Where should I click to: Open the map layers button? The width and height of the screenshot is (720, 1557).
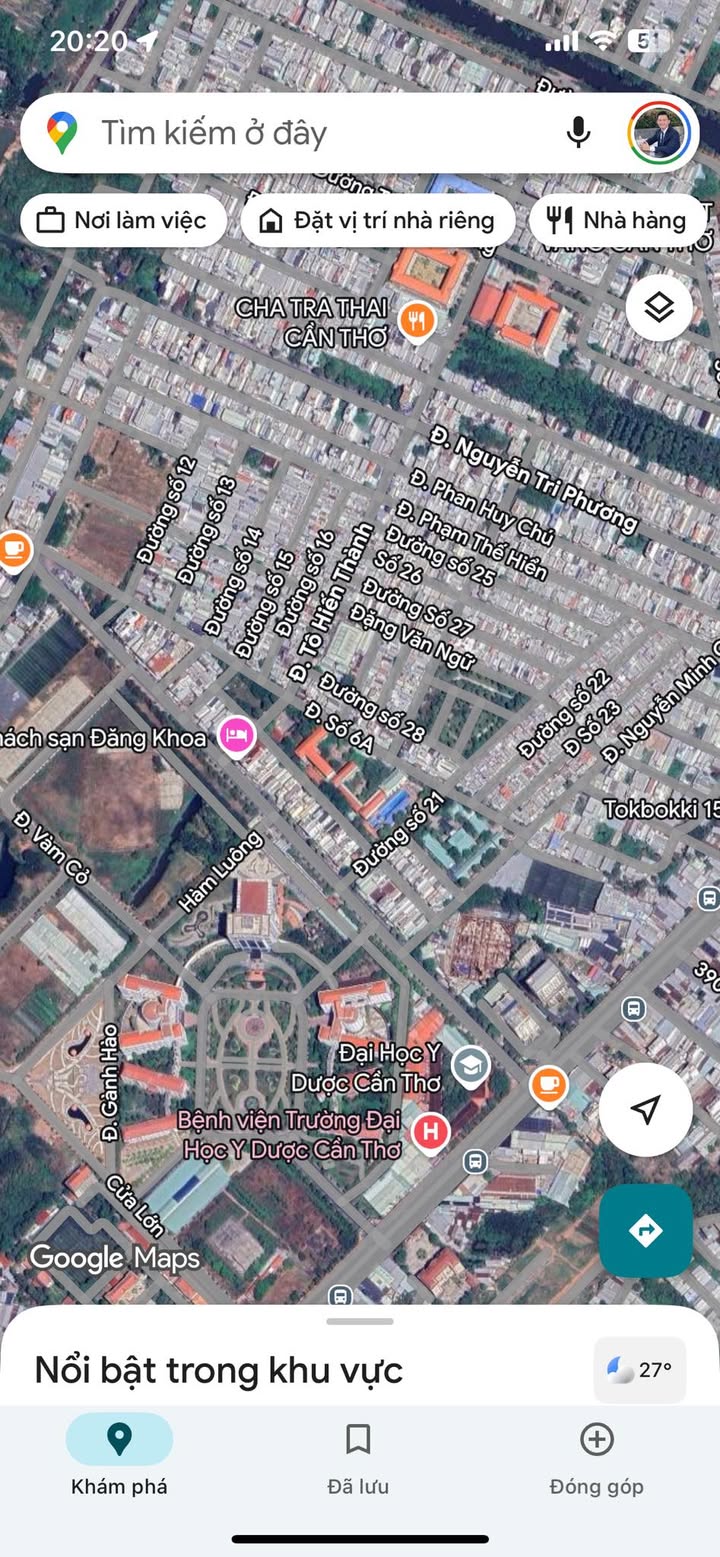(x=659, y=308)
